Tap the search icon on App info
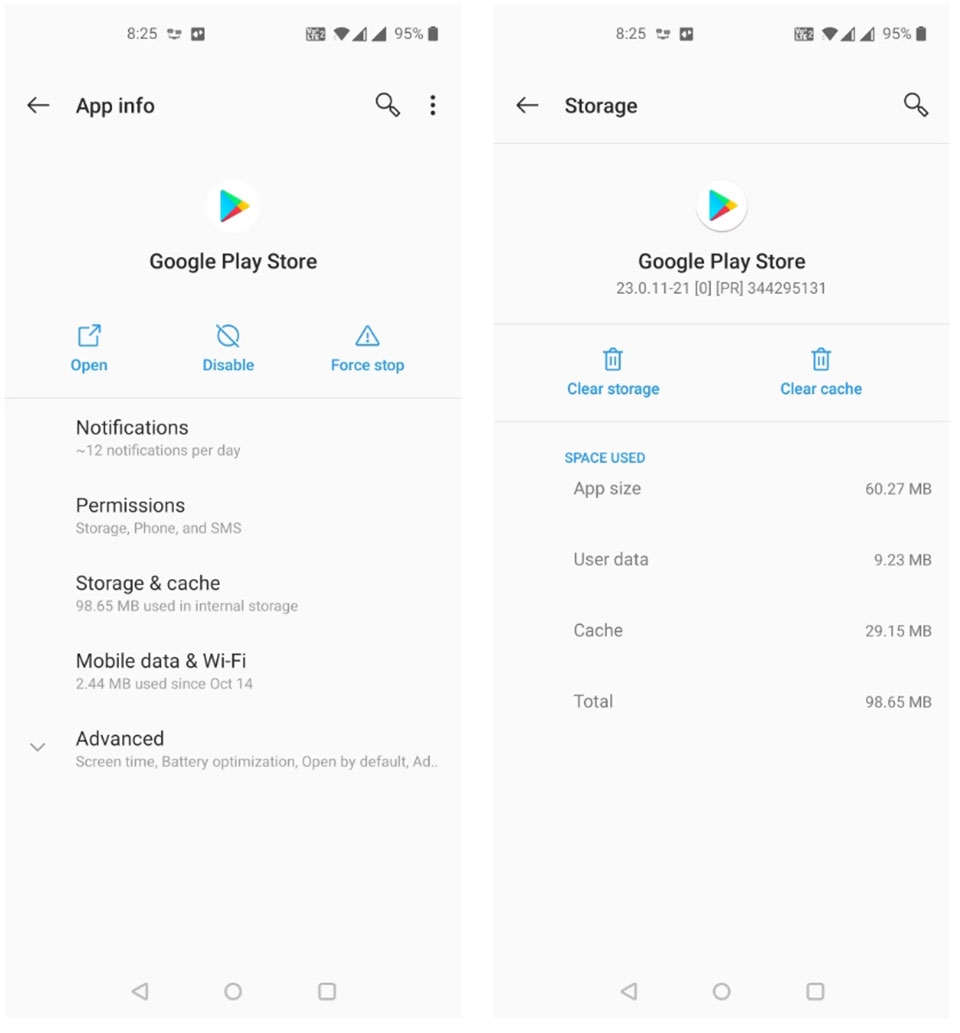 click(387, 105)
